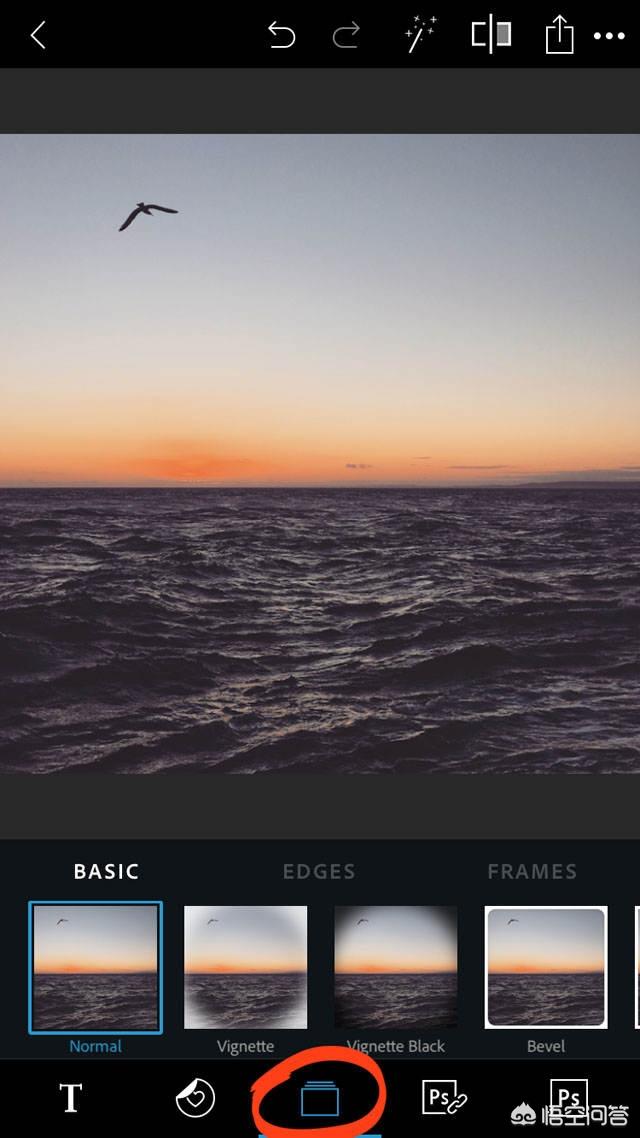
Task: Share or export the photo
Action: [559, 36]
